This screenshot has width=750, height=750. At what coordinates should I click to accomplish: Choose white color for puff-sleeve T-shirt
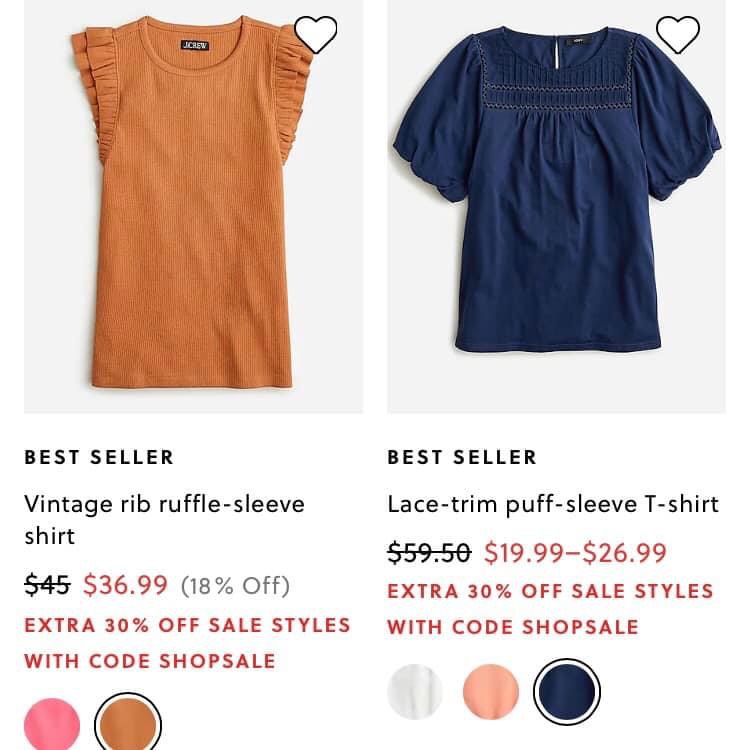tap(415, 691)
